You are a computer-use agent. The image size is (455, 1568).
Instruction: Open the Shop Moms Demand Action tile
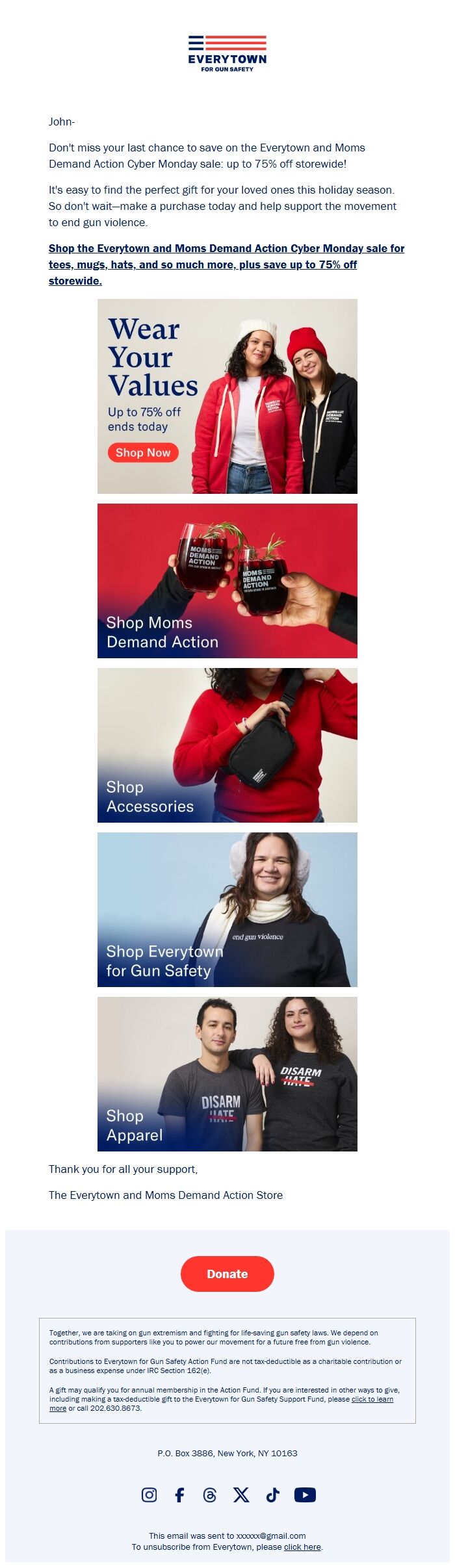click(227, 581)
